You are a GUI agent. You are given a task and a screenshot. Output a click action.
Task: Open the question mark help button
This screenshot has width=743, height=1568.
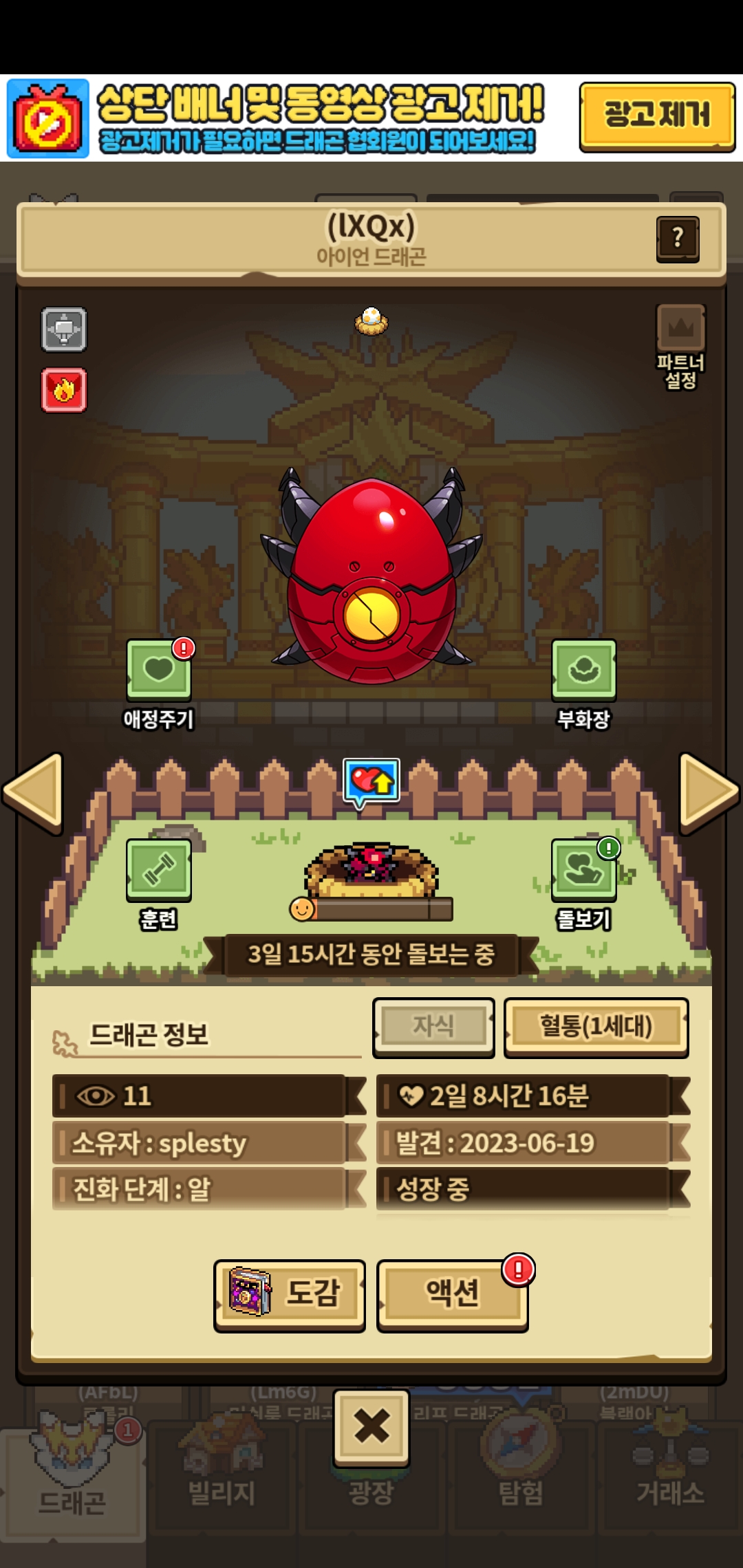pos(678,239)
